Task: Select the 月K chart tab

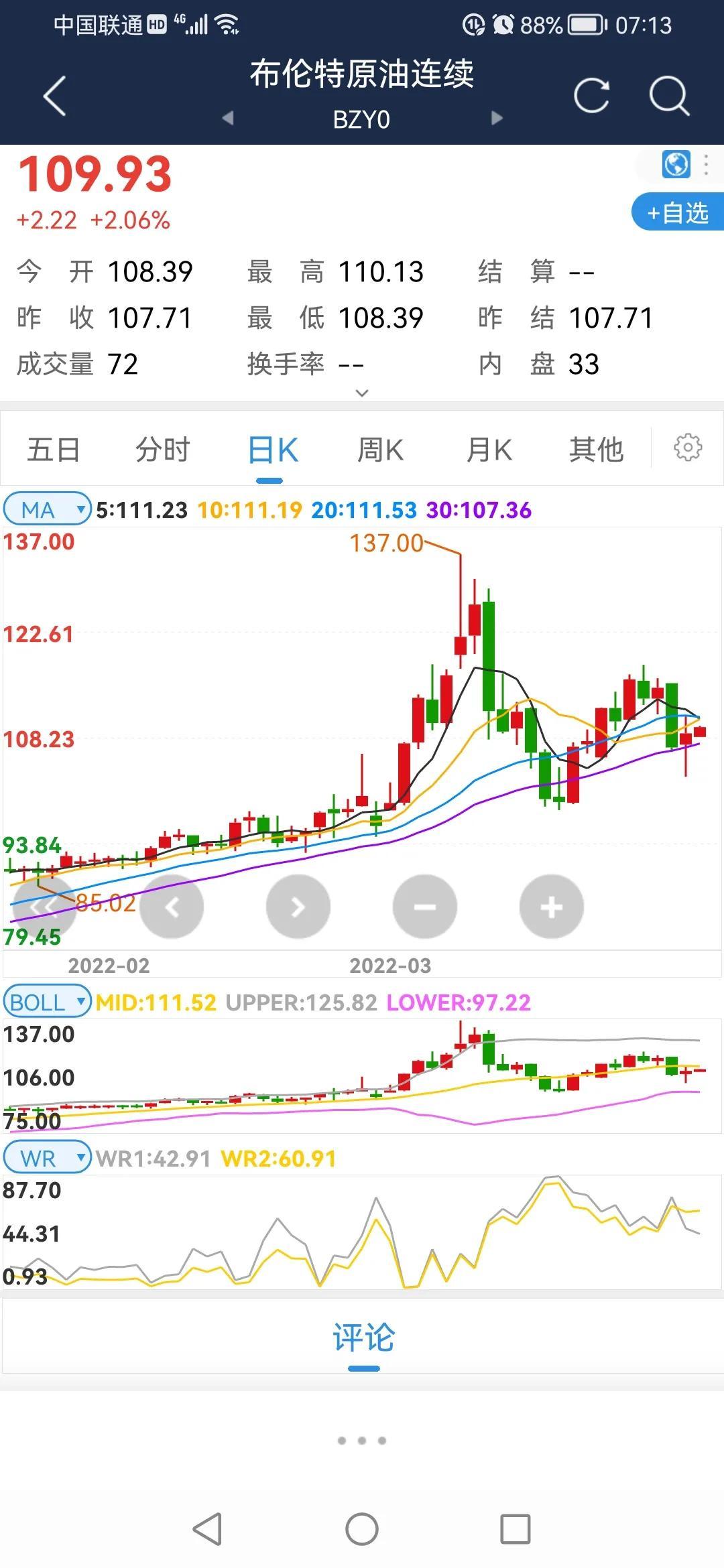Action: (x=489, y=450)
